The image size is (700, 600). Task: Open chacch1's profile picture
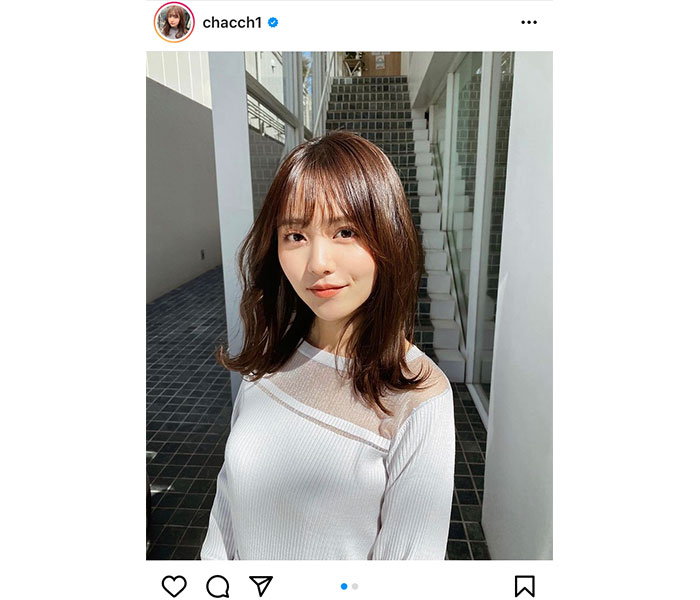tap(174, 22)
